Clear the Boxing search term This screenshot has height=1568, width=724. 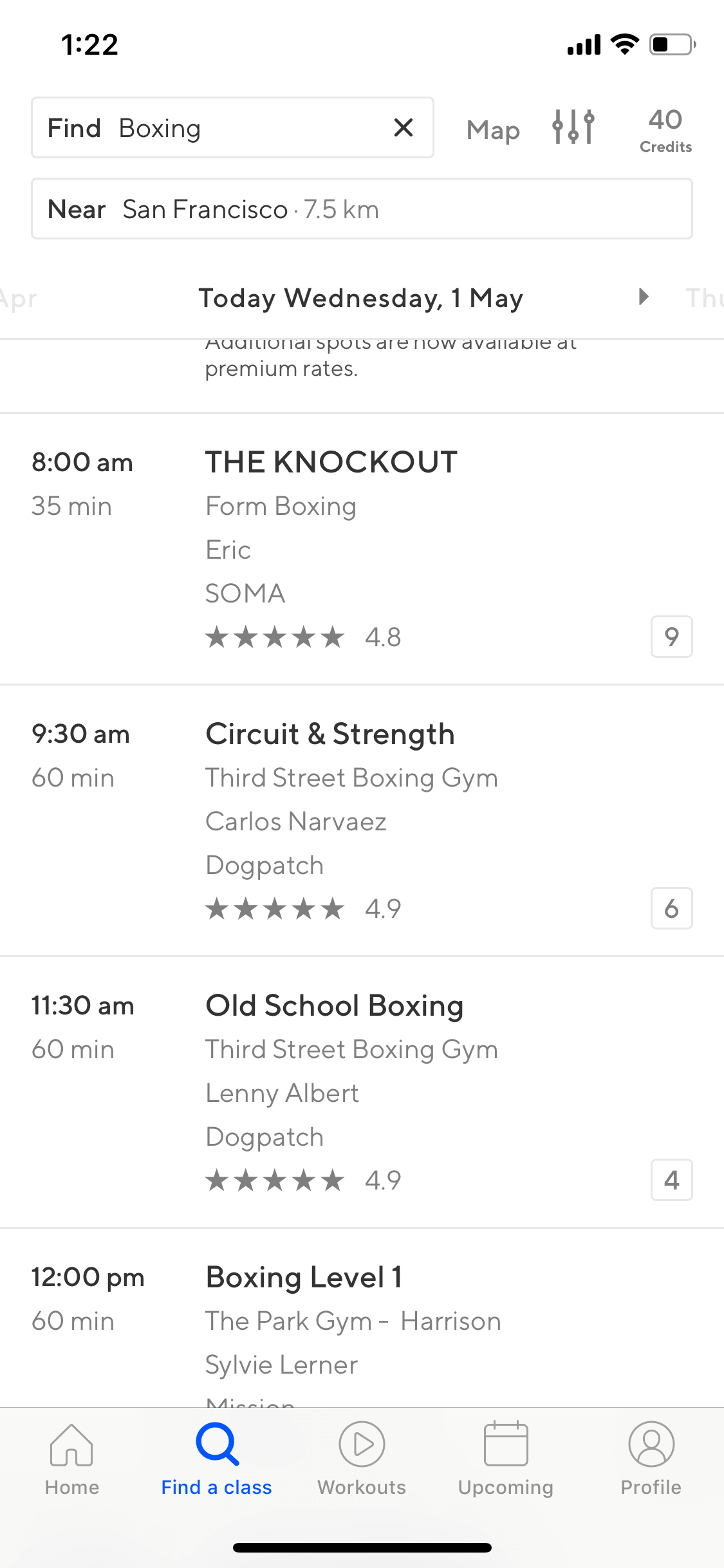(x=404, y=127)
